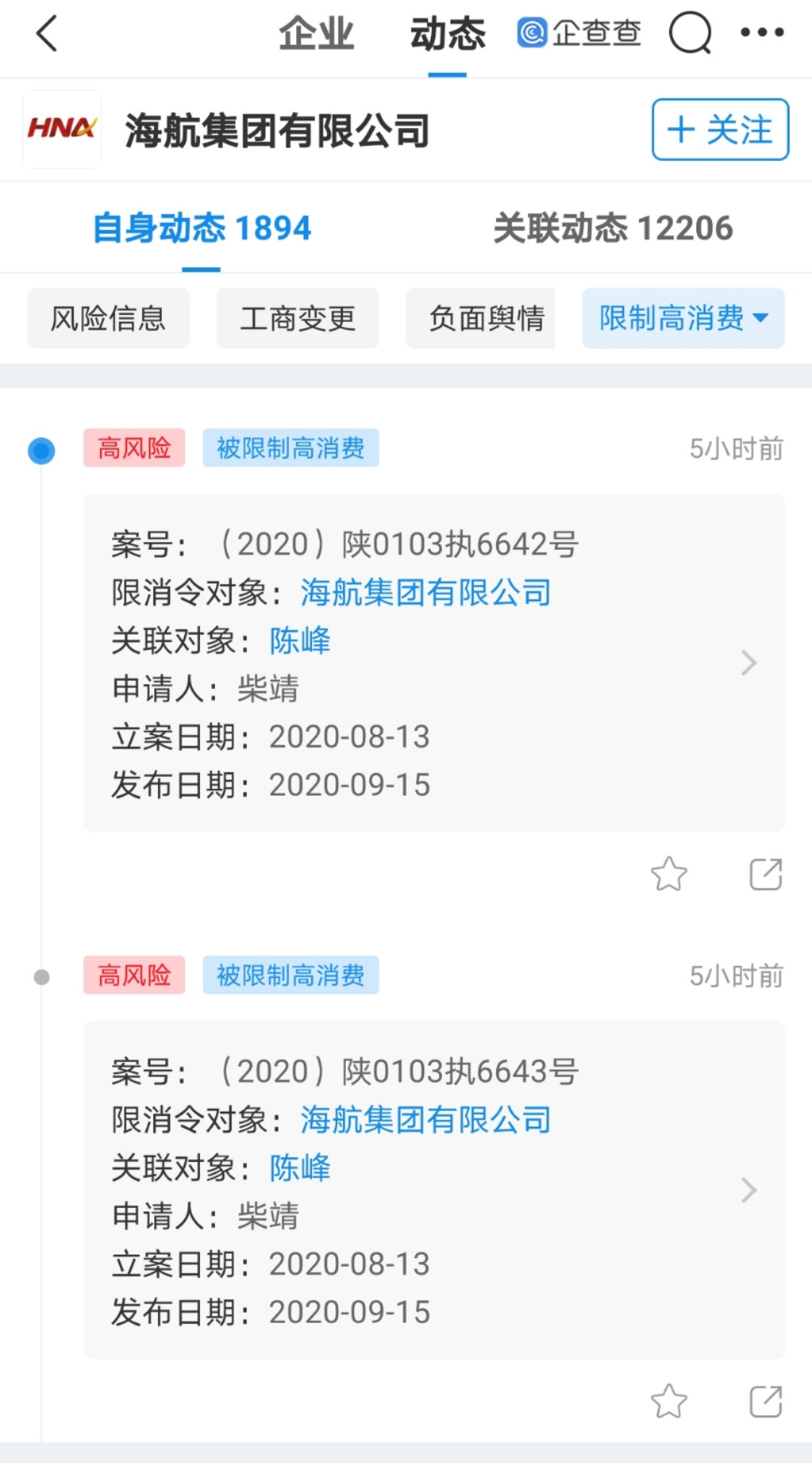
Task: Expand the 限制高消费 dropdown
Action: click(683, 318)
